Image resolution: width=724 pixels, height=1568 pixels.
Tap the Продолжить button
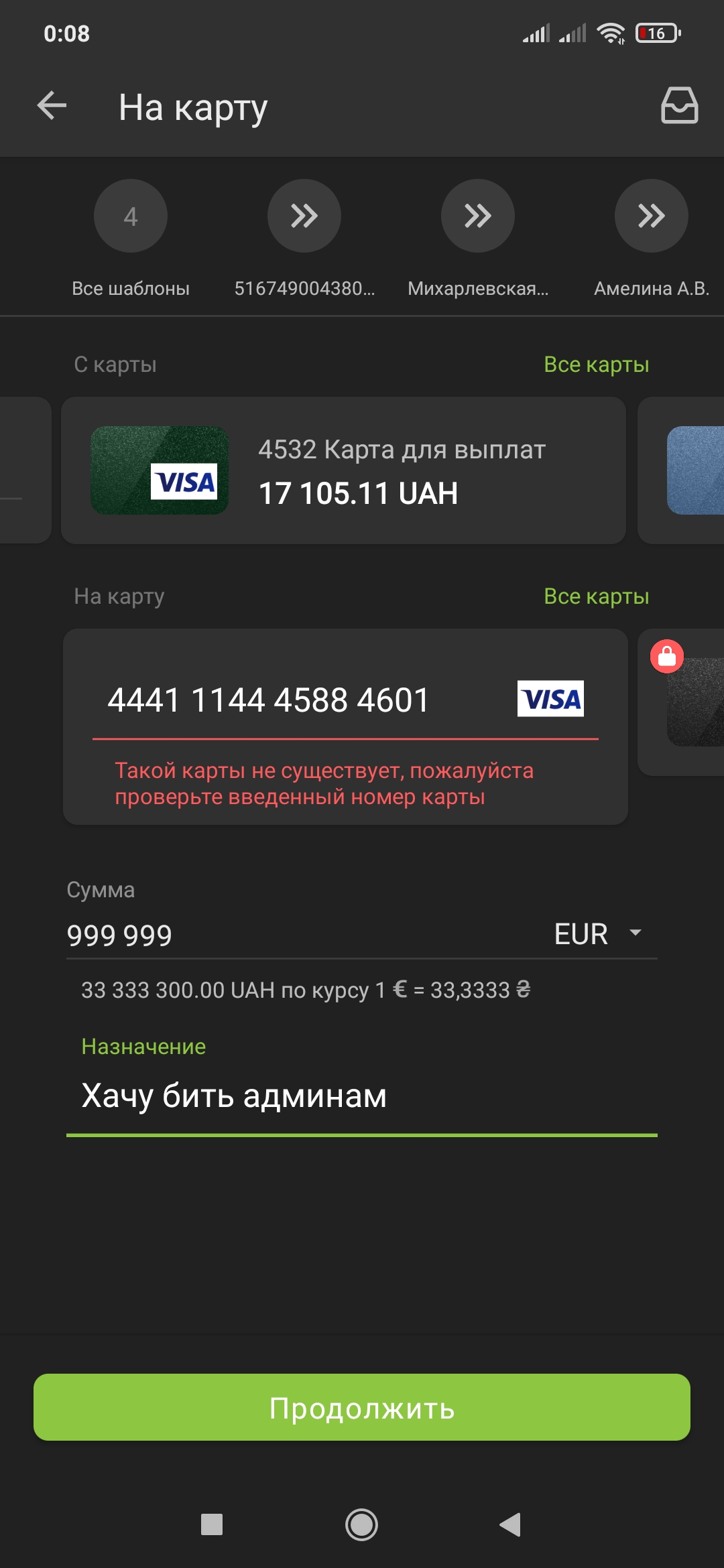(362, 1407)
